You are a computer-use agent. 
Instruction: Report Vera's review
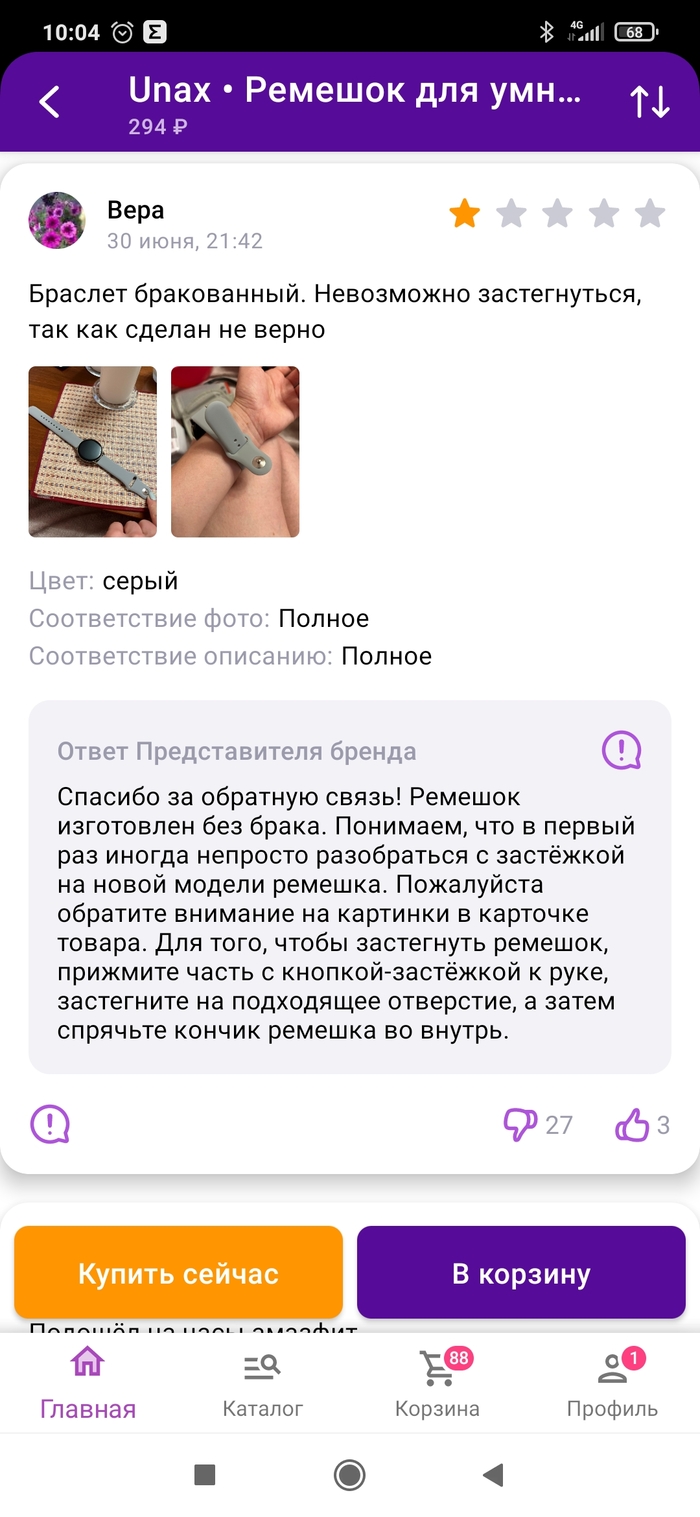pos(50,1125)
